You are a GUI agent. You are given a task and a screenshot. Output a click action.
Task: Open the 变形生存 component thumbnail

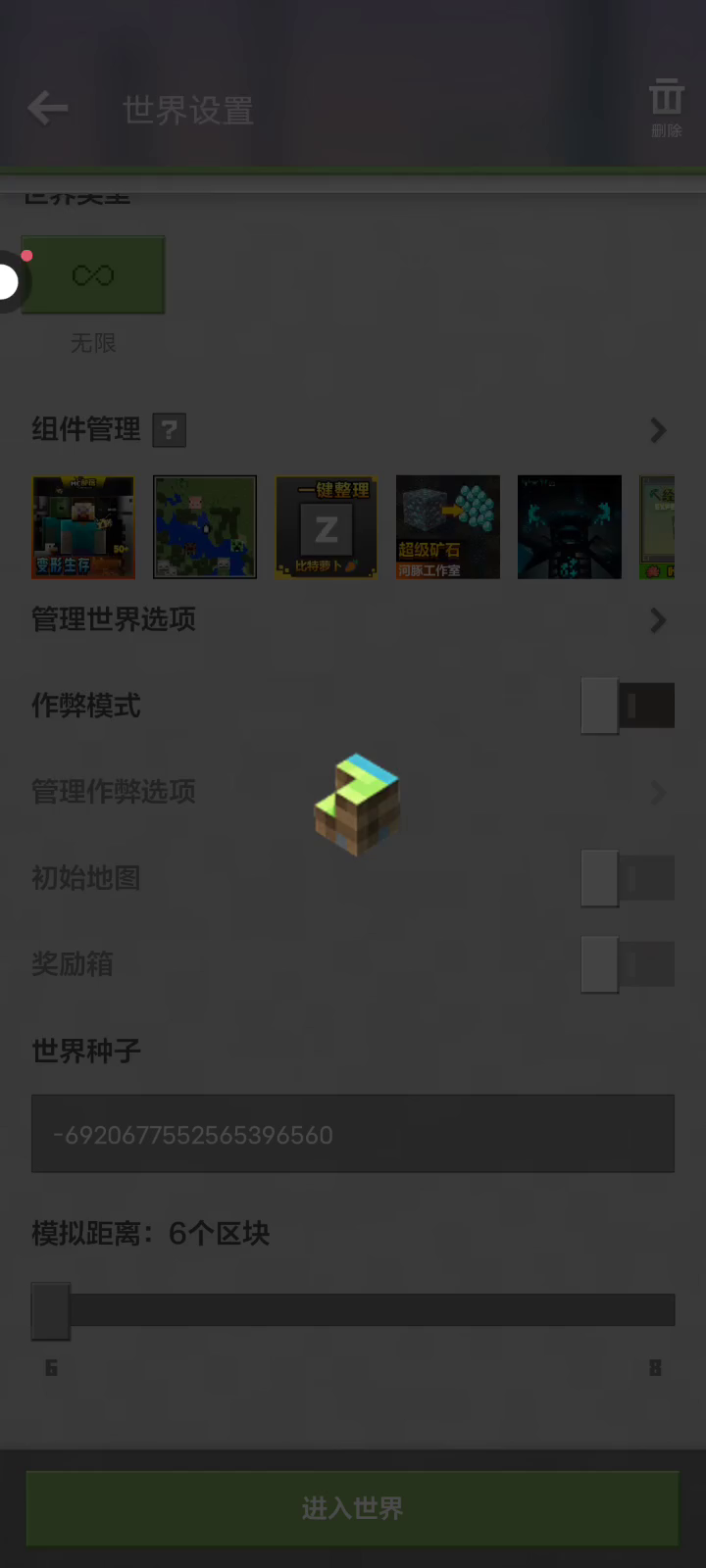[x=83, y=527]
